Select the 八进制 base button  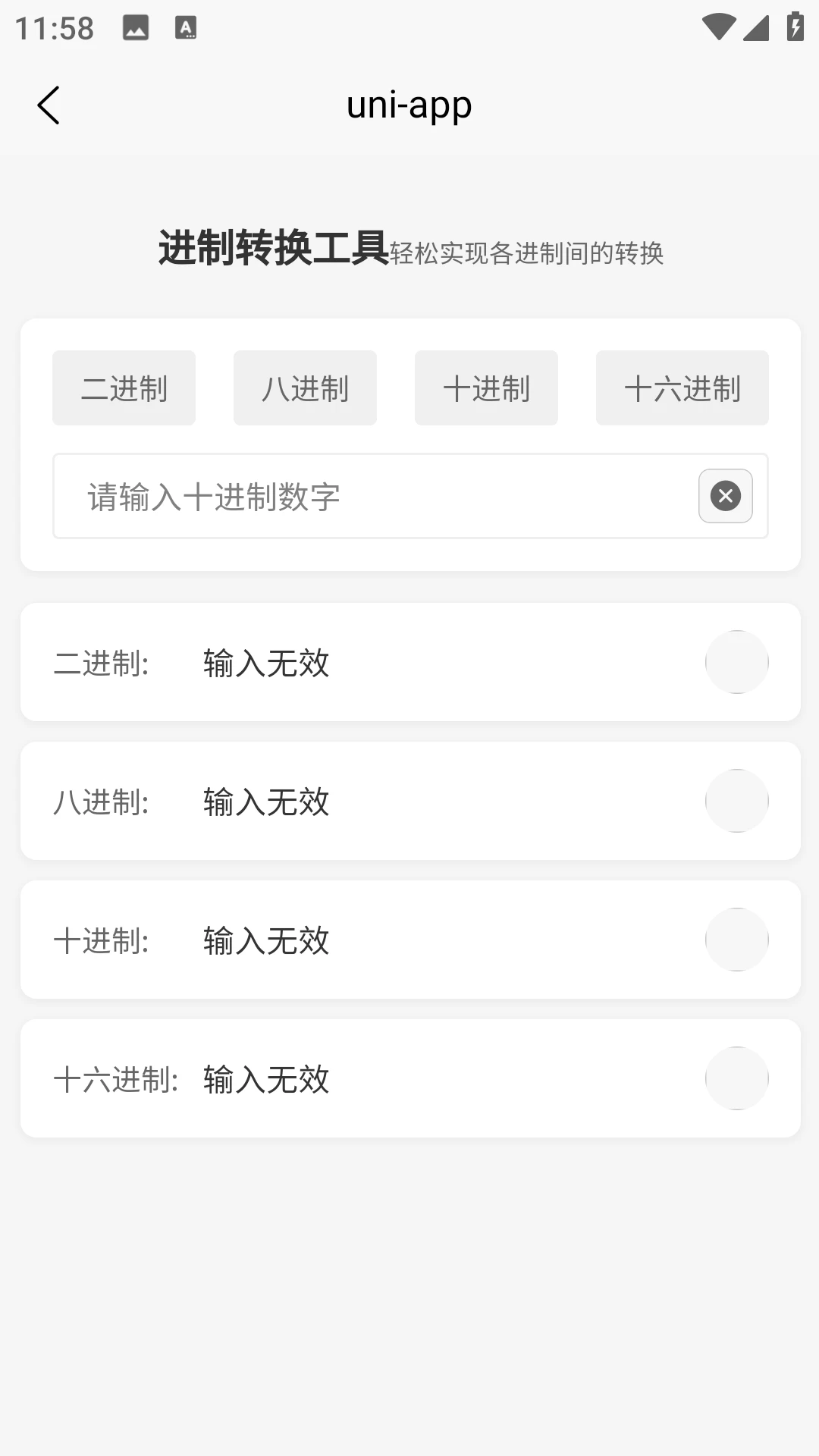(x=305, y=388)
